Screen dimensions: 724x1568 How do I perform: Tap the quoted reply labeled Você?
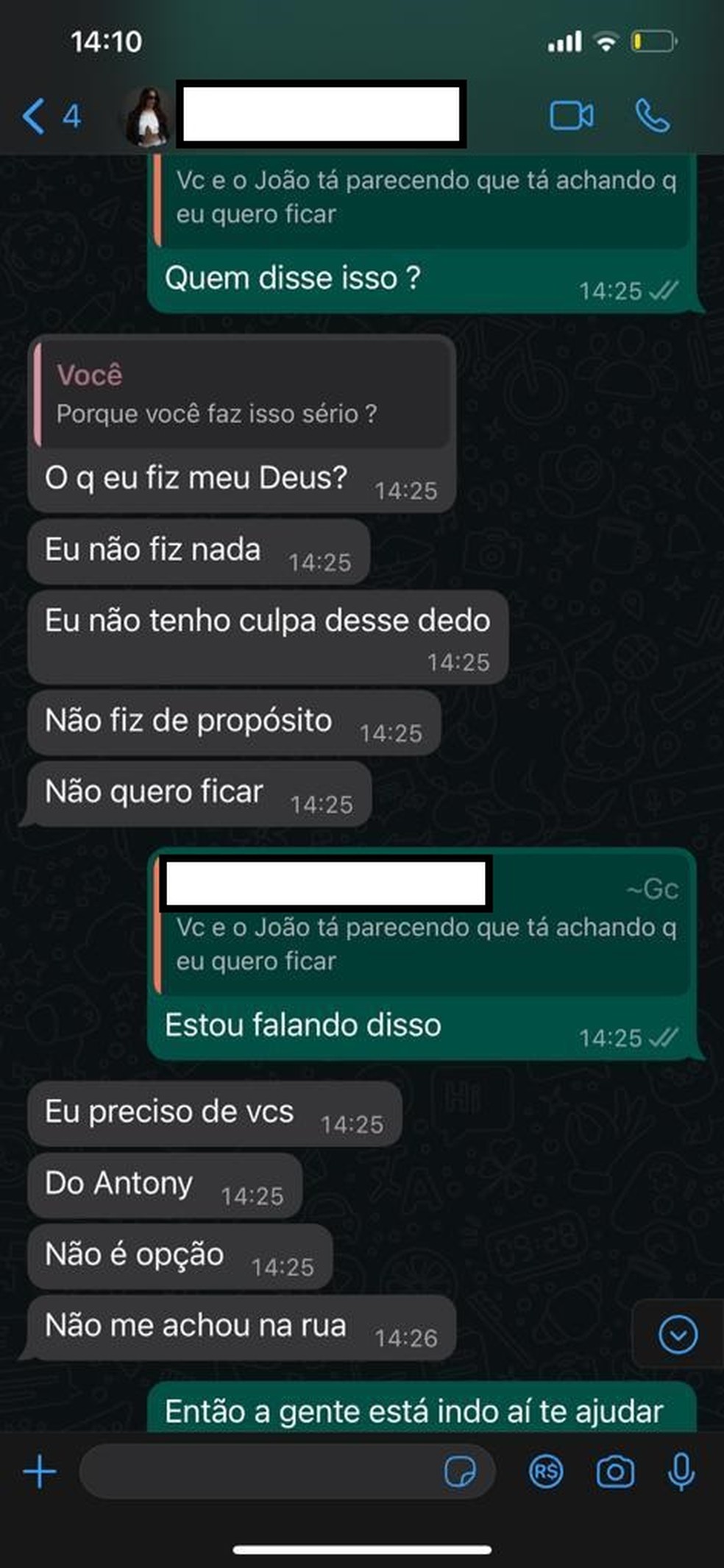pos(243,394)
